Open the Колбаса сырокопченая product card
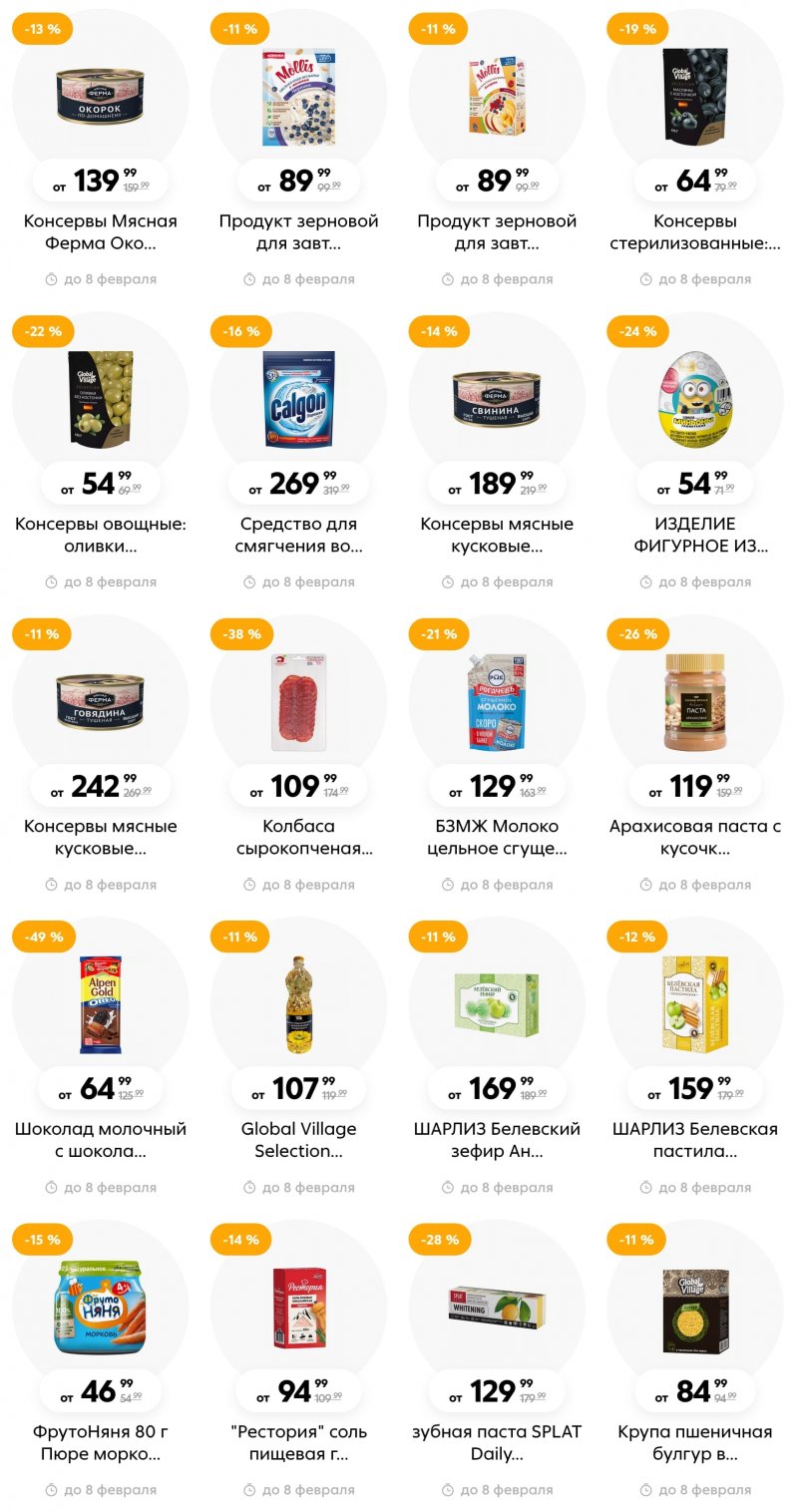The image size is (798, 1512). coord(298,703)
